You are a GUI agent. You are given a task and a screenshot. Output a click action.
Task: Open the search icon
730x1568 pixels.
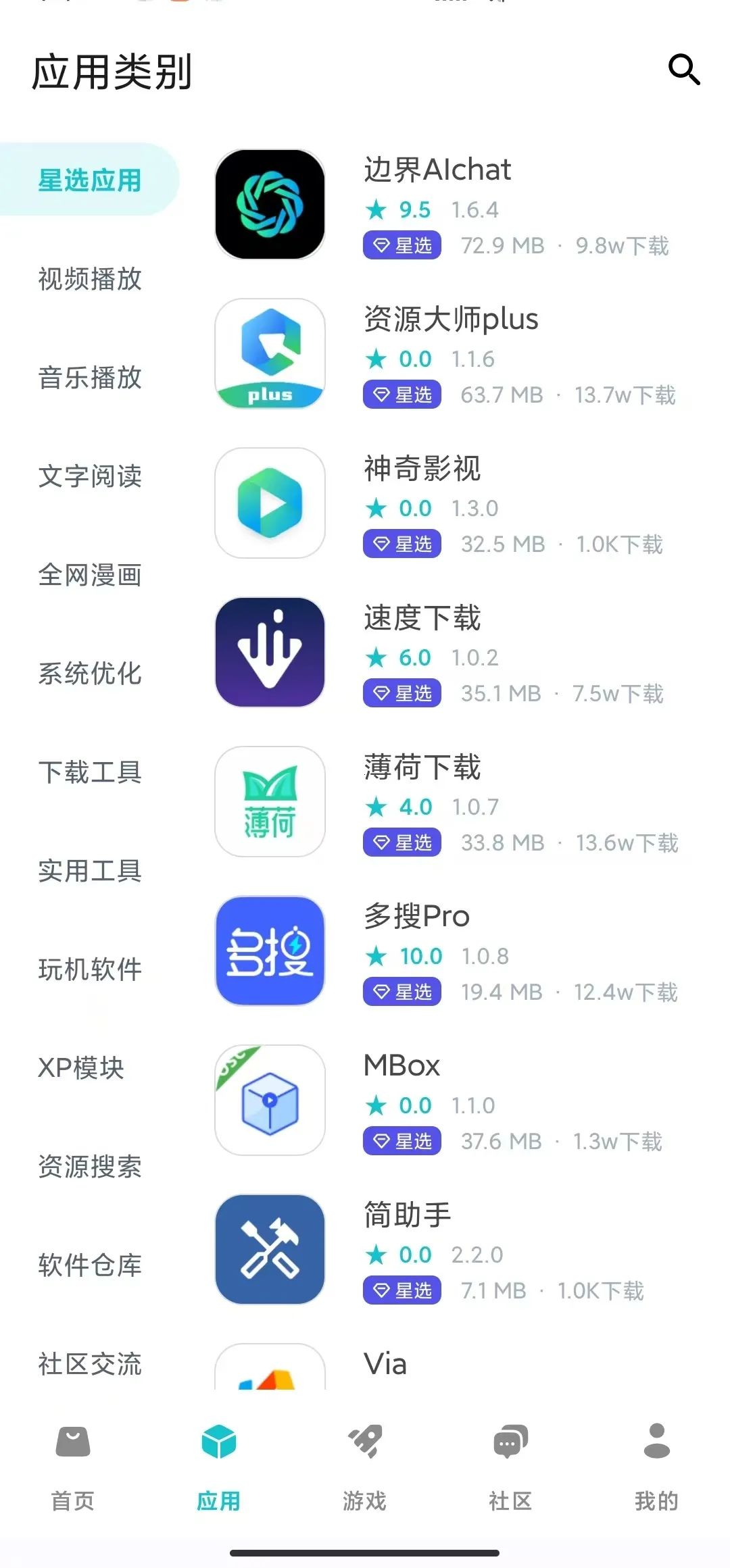click(684, 70)
